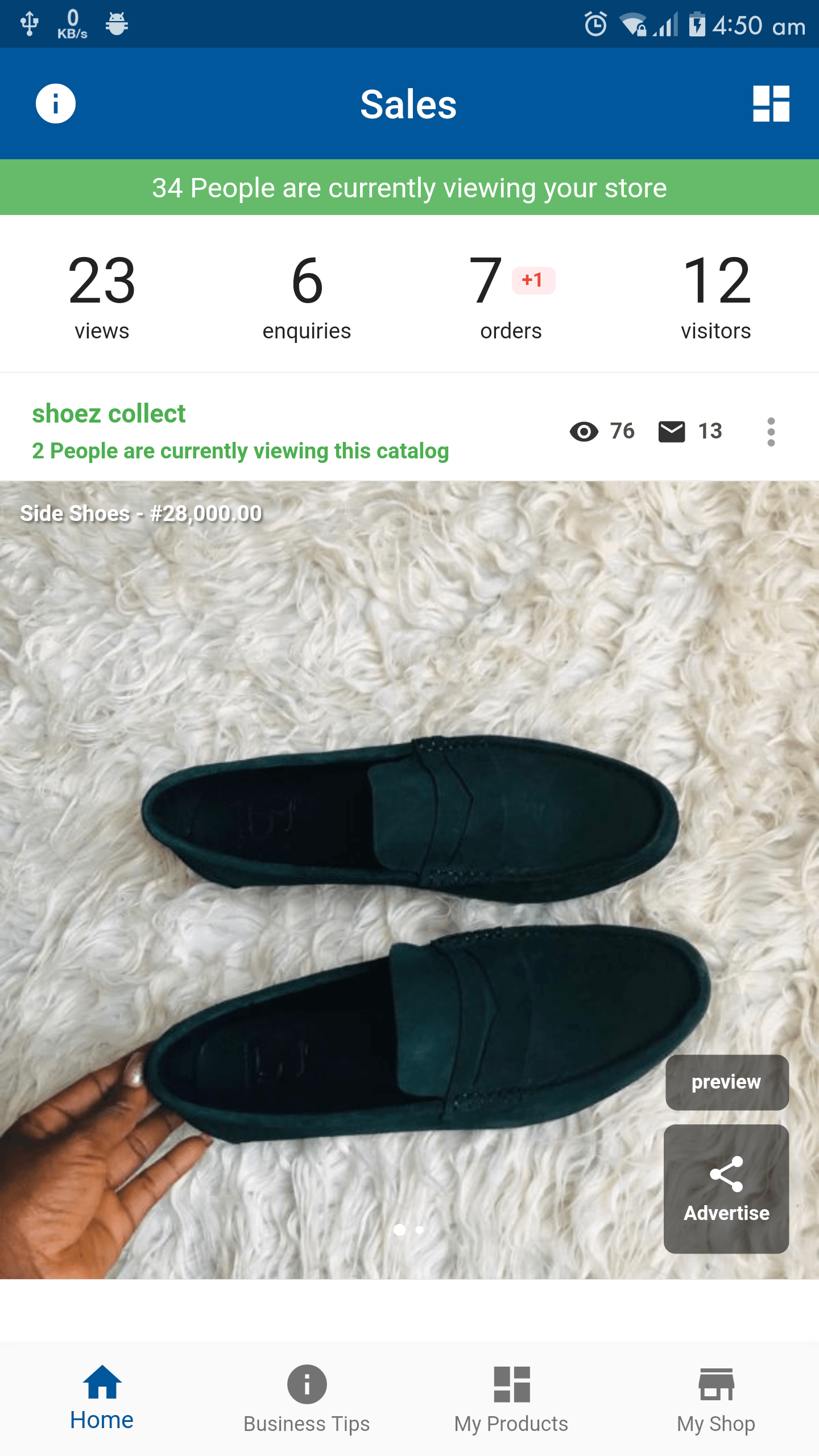The height and width of the screenshot is (1456, 819).
Task: Open the shoez collect overflow menu
Action: click(771, 432)
